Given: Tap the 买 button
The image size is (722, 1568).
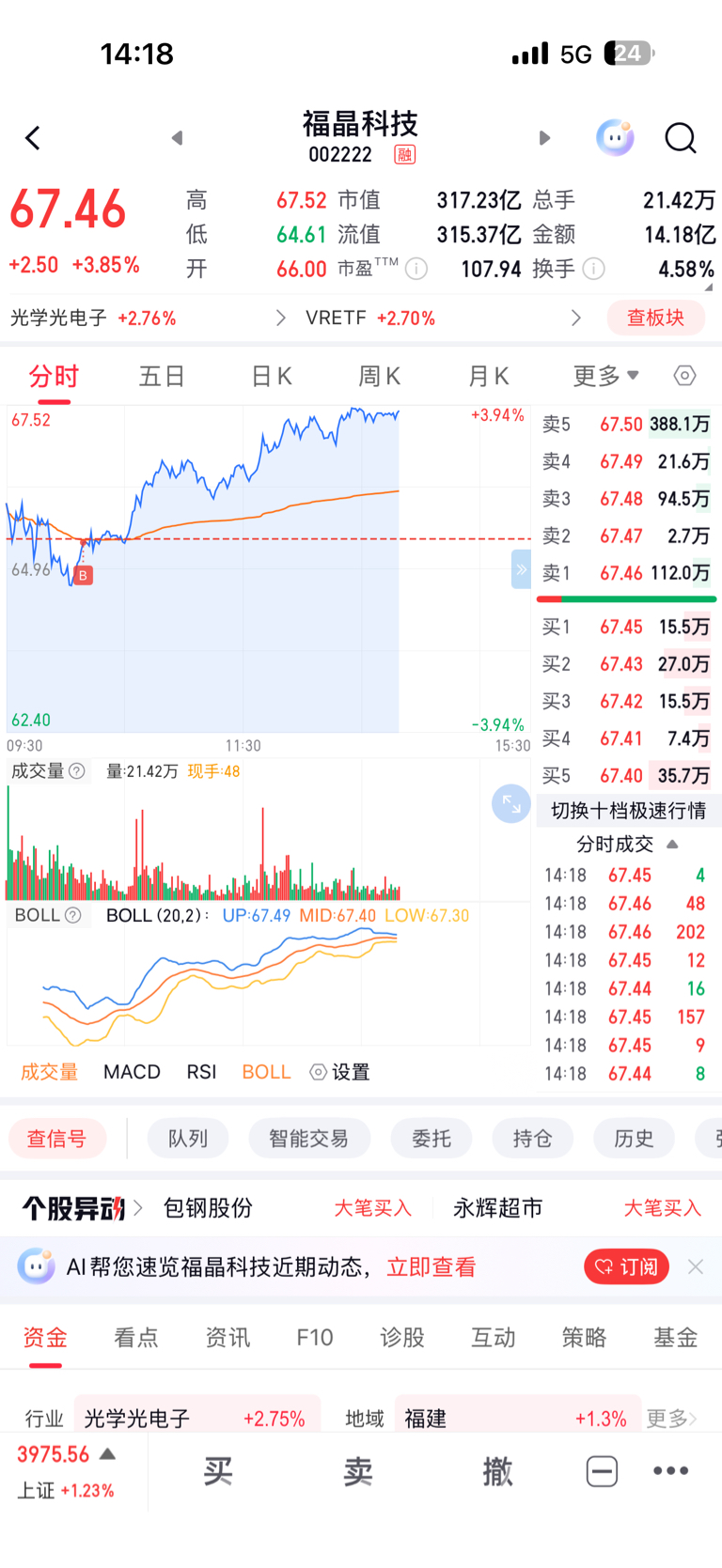Looking at the screenshot, I should tap(218, 1471).
